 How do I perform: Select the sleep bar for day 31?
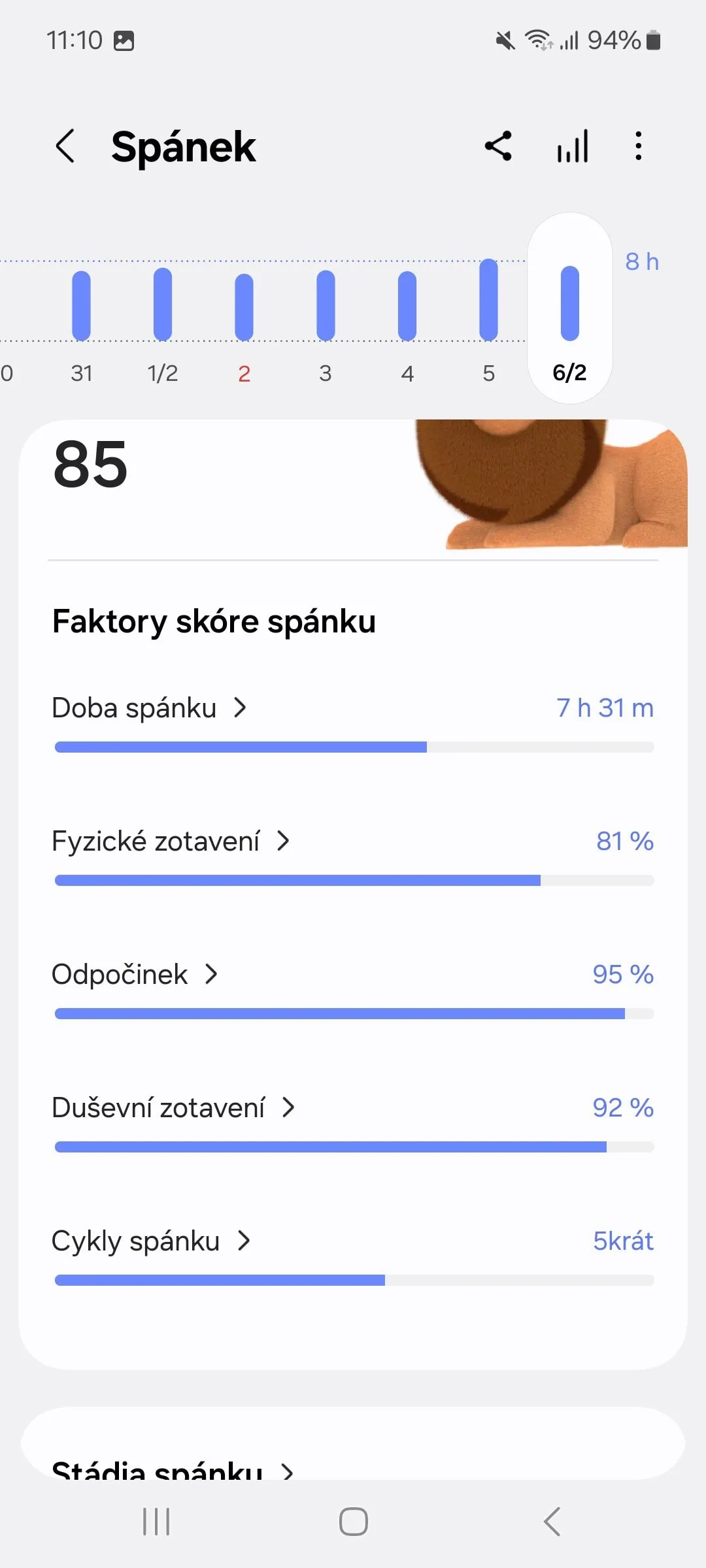(81, 306)
